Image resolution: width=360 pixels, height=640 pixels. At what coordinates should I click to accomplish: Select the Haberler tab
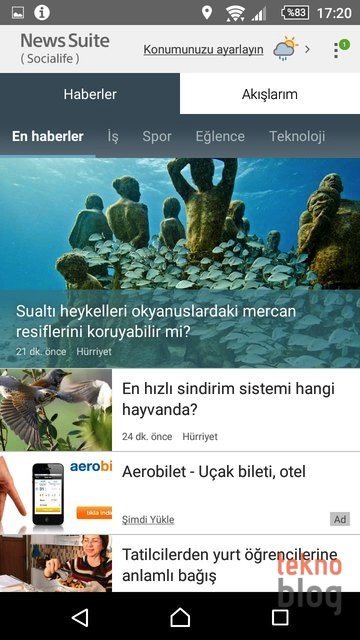point(90,94)
